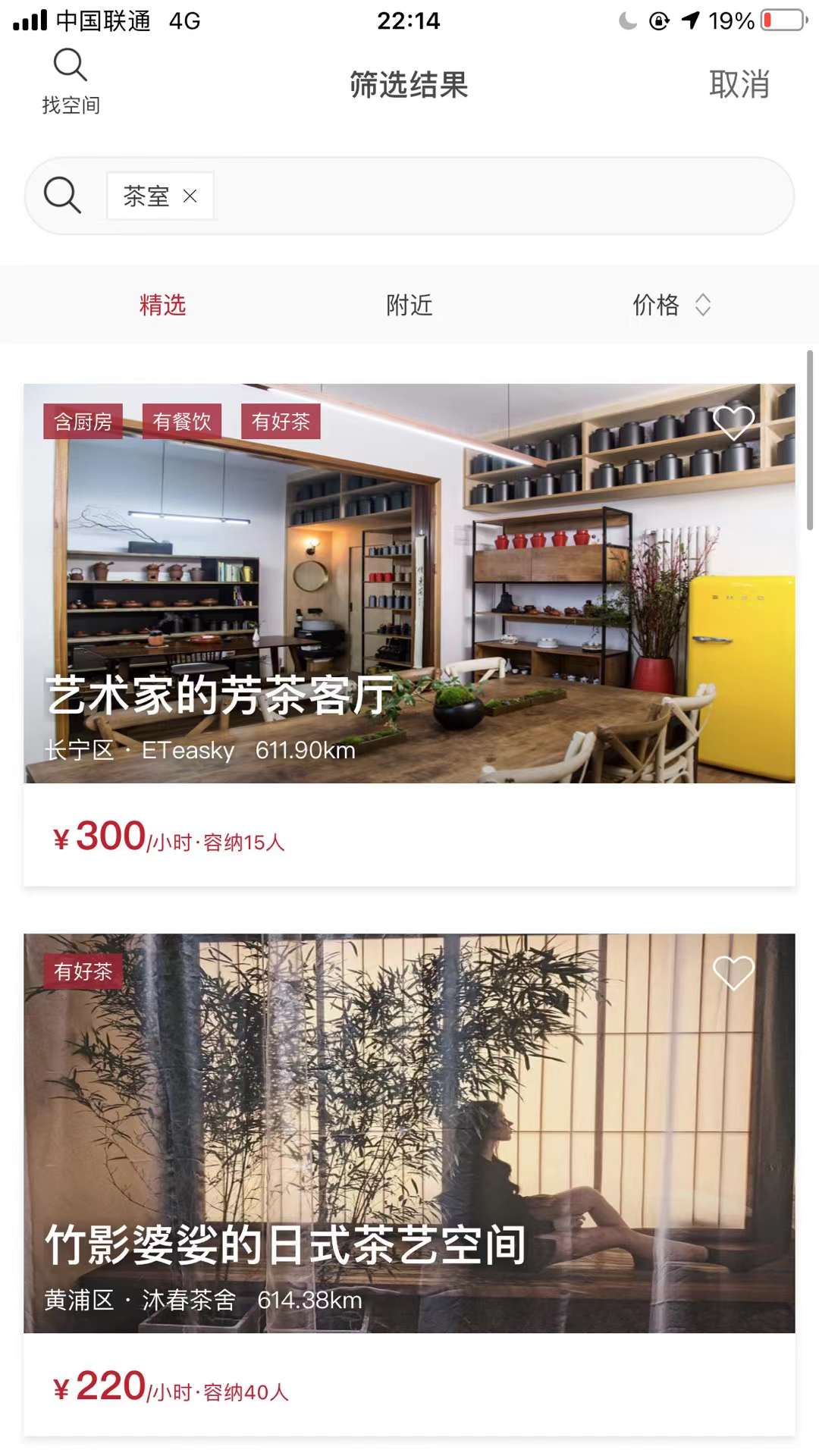Favorite 艺术家的芳茶客厅 with the heart icon

pos(733,422)
